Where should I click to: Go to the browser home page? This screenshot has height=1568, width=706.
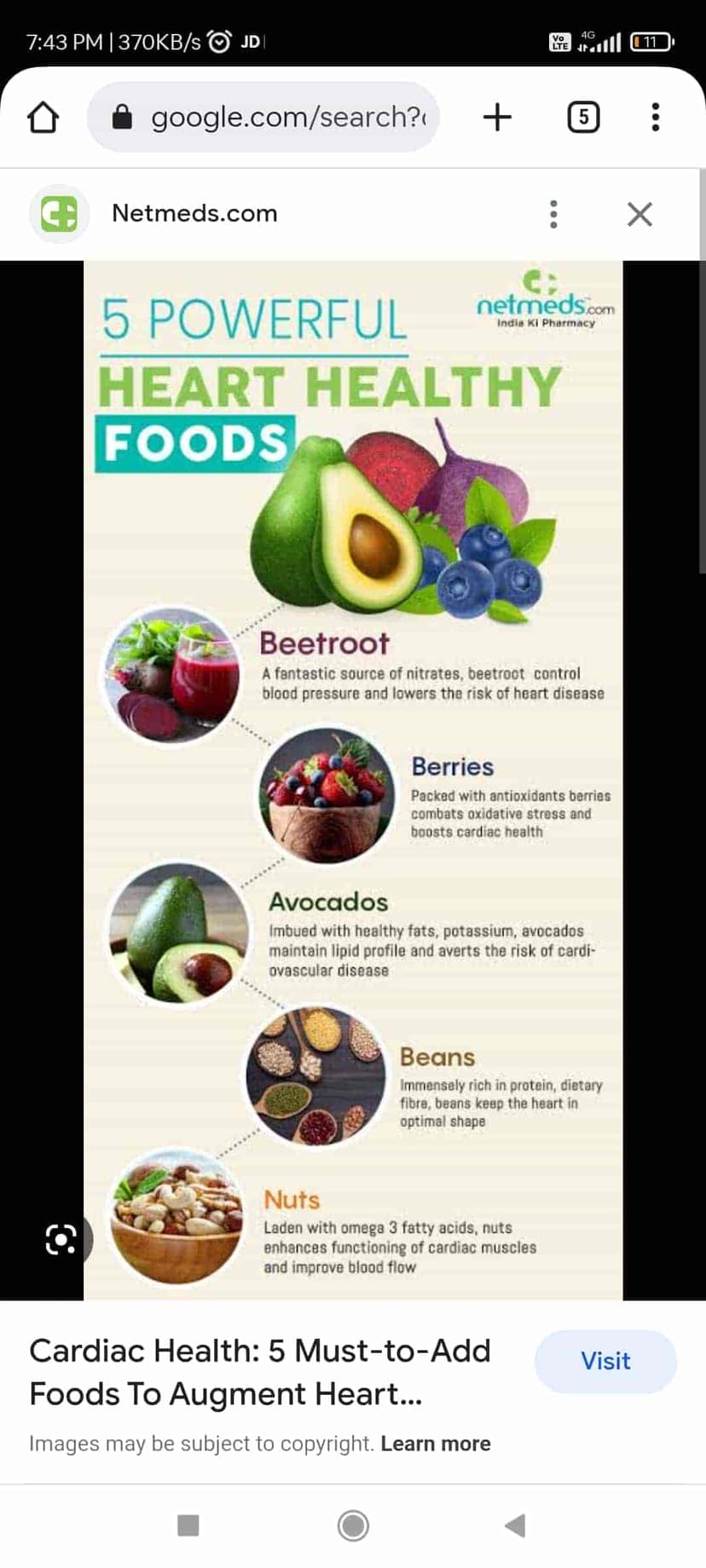(x=43, y=117)
